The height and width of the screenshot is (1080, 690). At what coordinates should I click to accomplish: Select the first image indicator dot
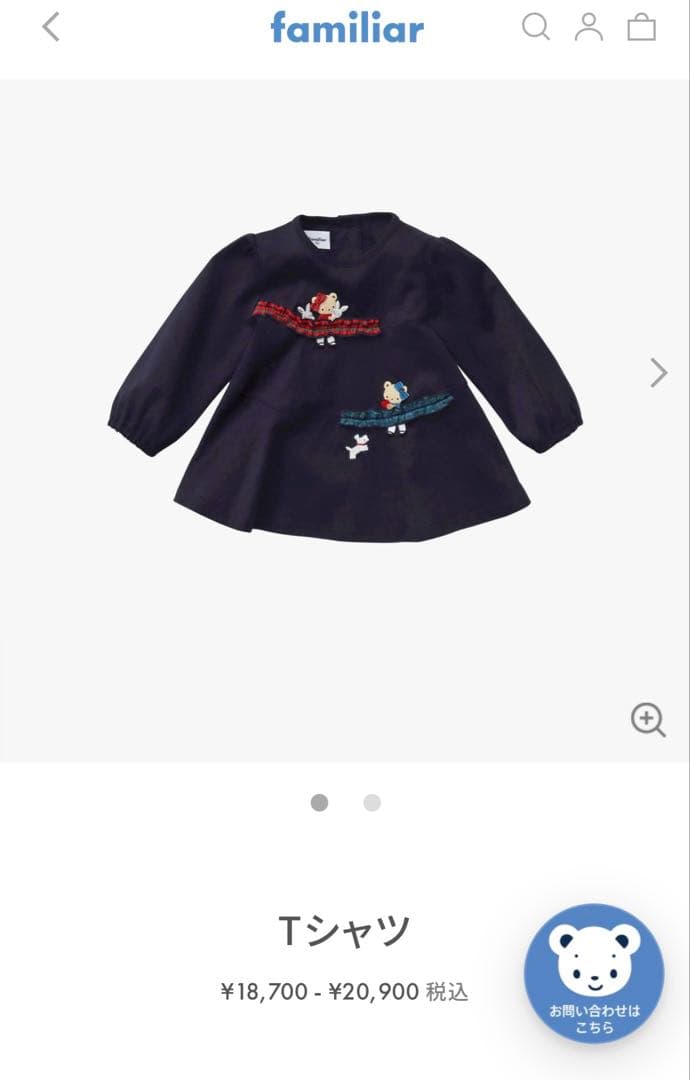319,802
